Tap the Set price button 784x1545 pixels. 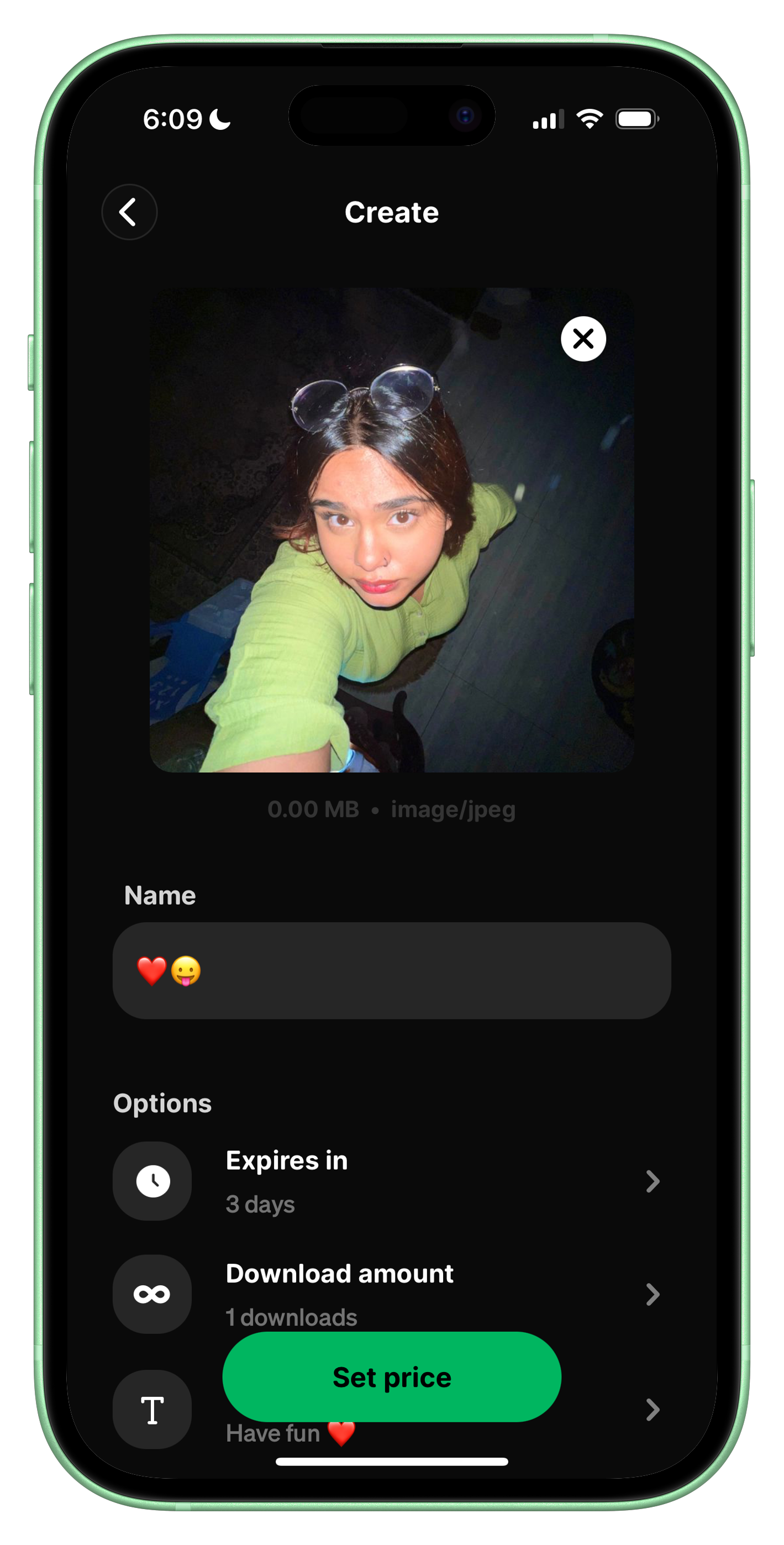pos(391,1377)
